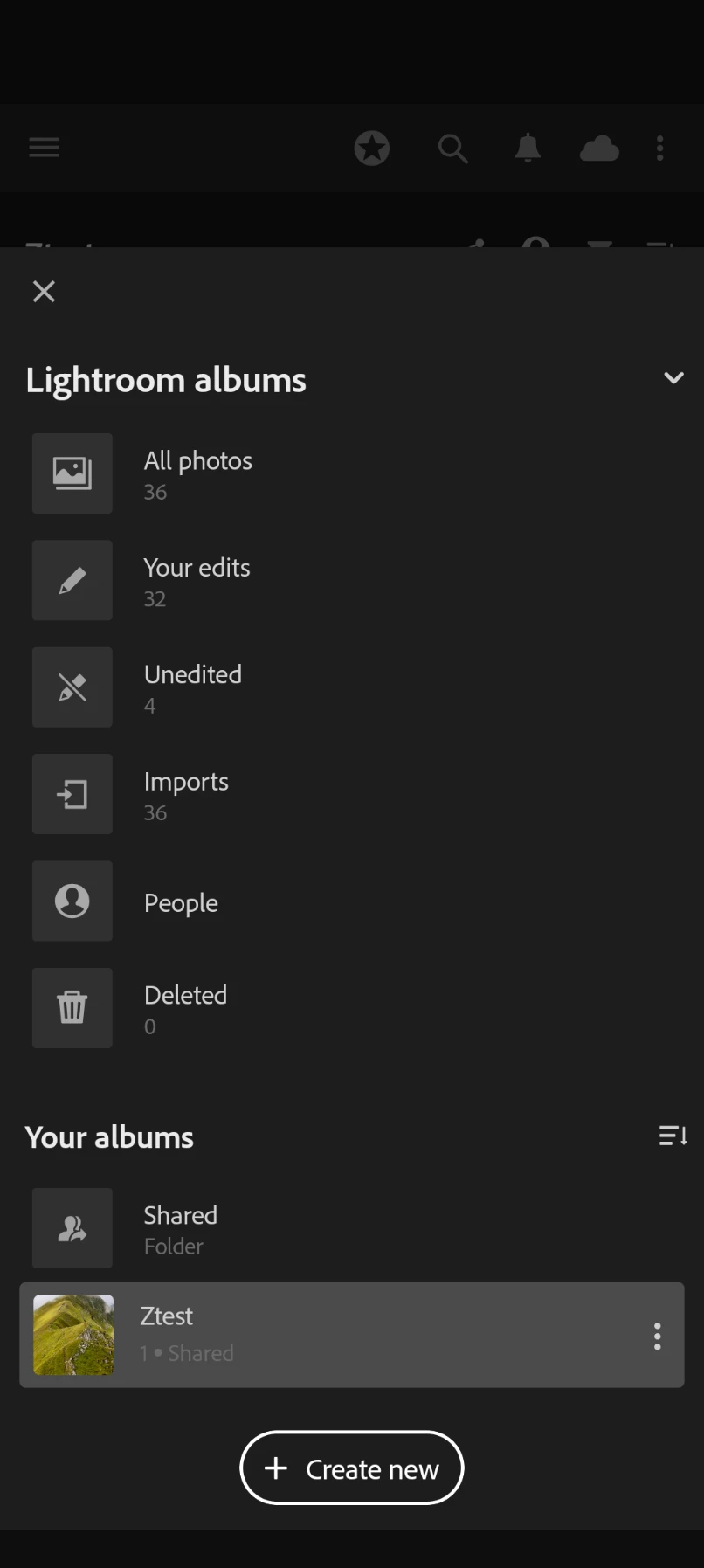Collapse the Lightroom albums section
This screenshot has width=704, height=1568.
673,378
